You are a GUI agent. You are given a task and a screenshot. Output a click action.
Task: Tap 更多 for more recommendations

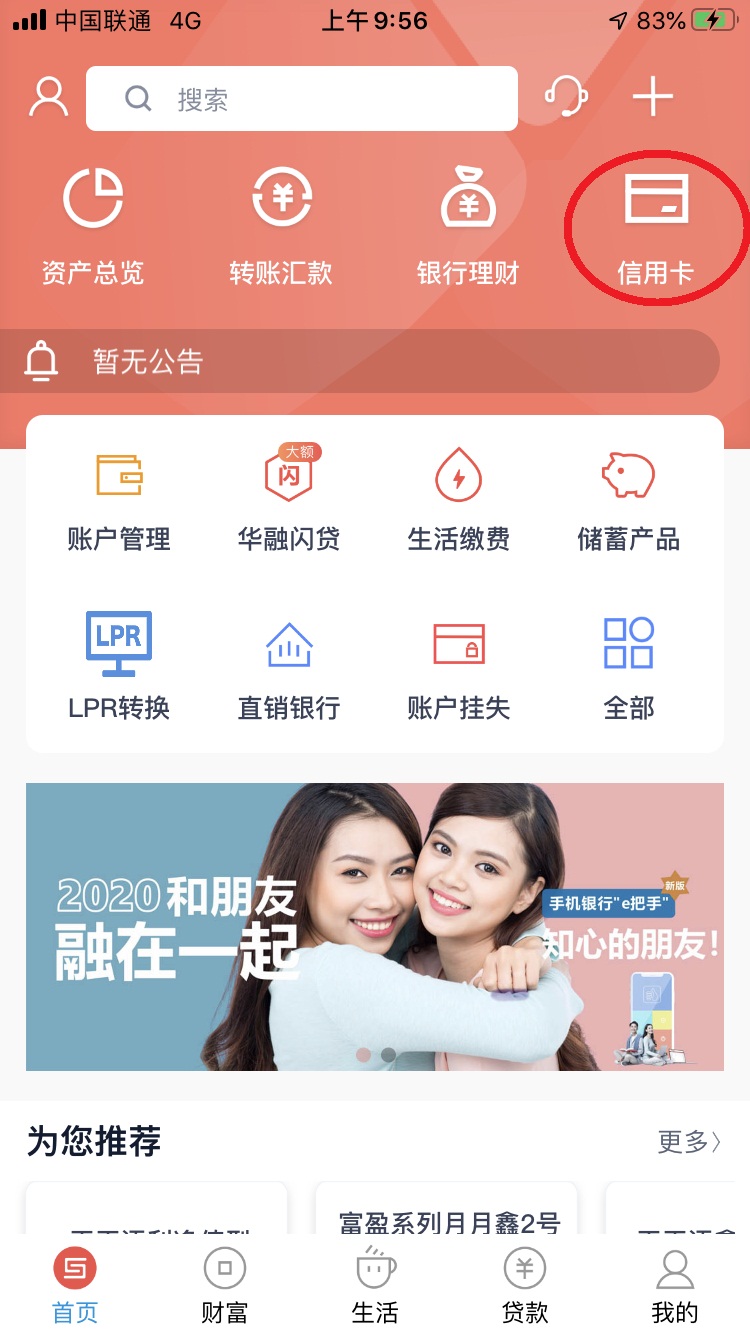[689, 1142]
